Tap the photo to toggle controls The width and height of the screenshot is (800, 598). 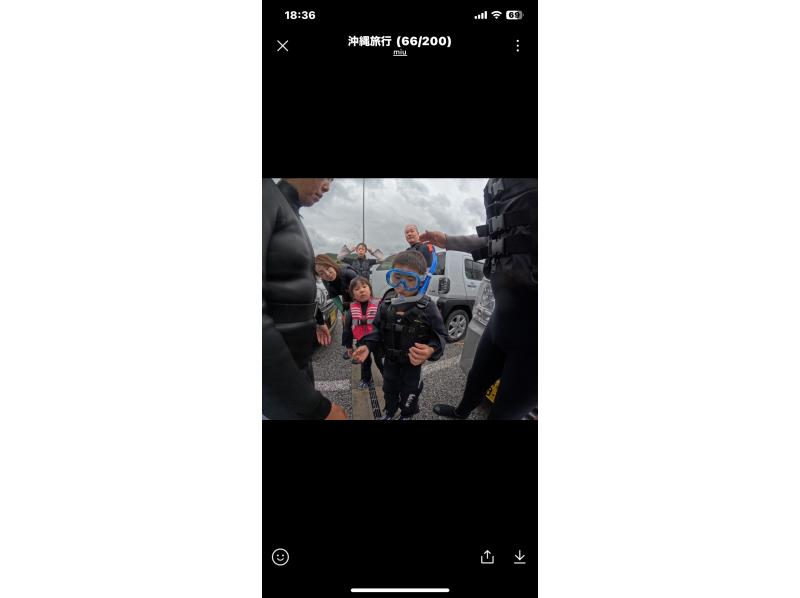400,298
